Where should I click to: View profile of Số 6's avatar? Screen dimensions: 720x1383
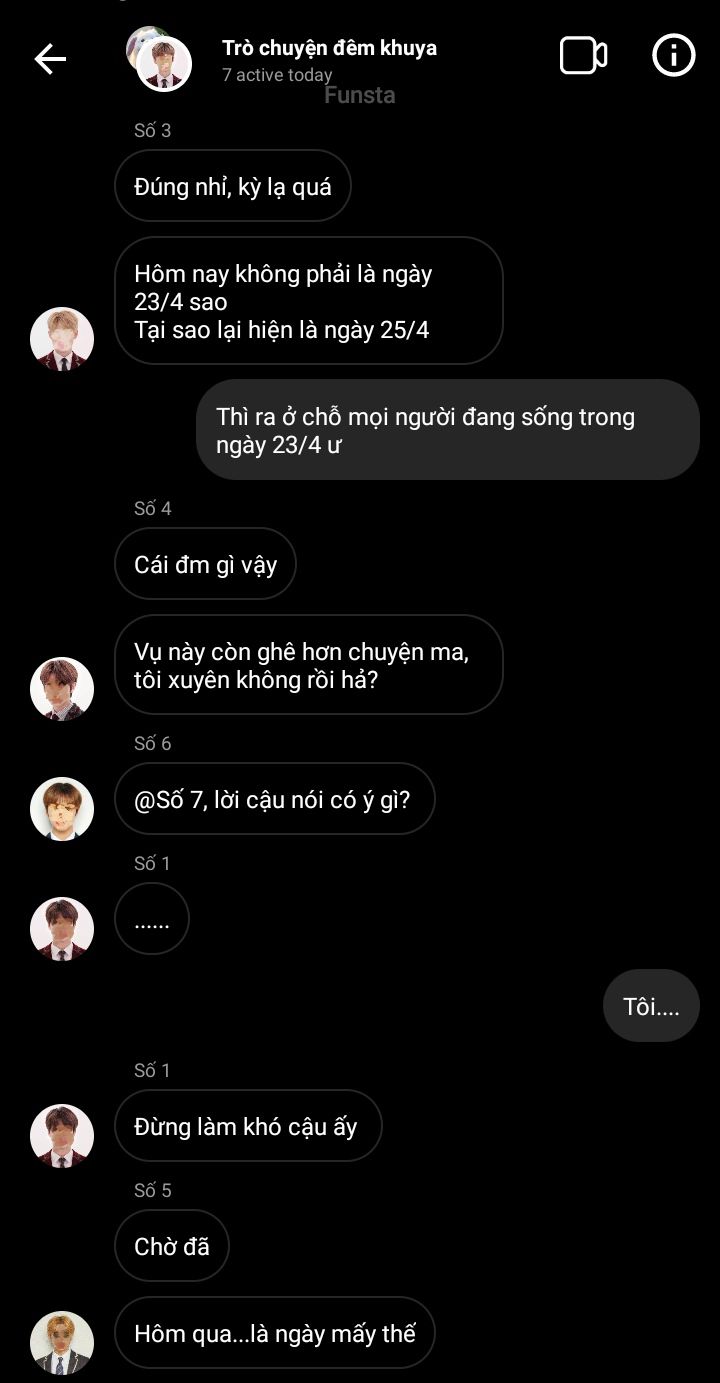point(62,809)
